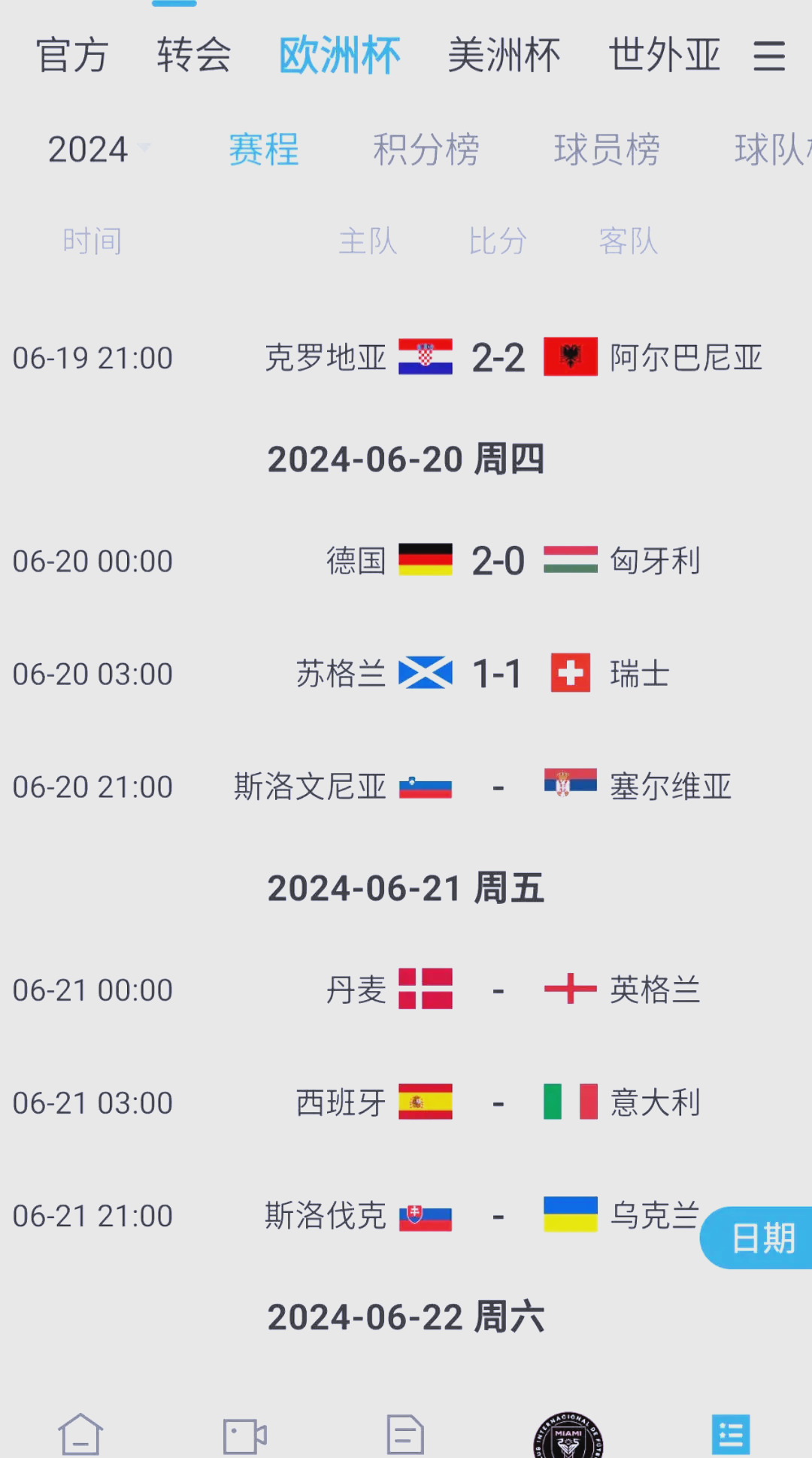View the 苏格兰 vs 瑞士 match details
This screenshot has height=1458, width=812.
click(498, 674)
